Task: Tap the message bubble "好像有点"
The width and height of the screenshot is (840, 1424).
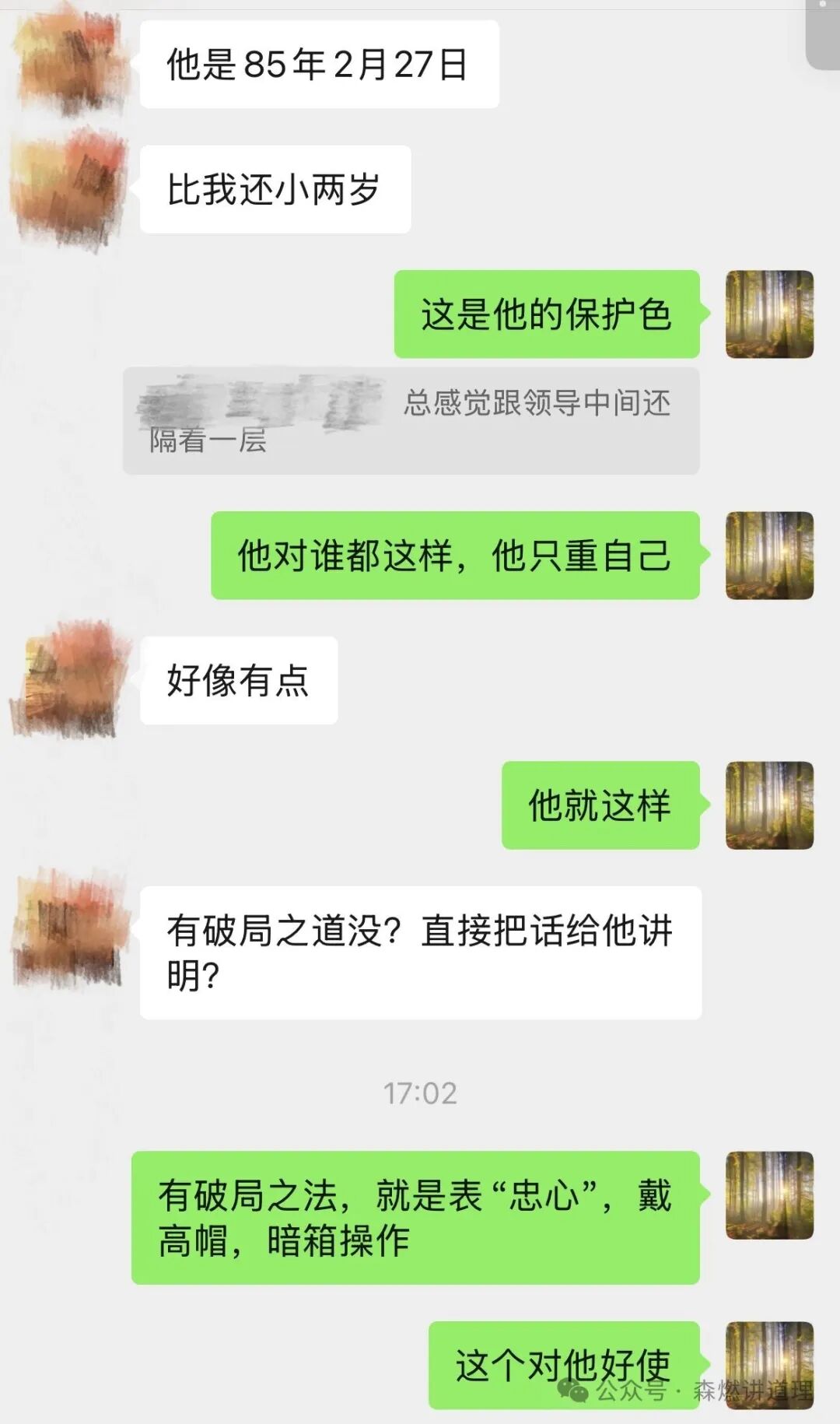Action: tap(237, 681)
